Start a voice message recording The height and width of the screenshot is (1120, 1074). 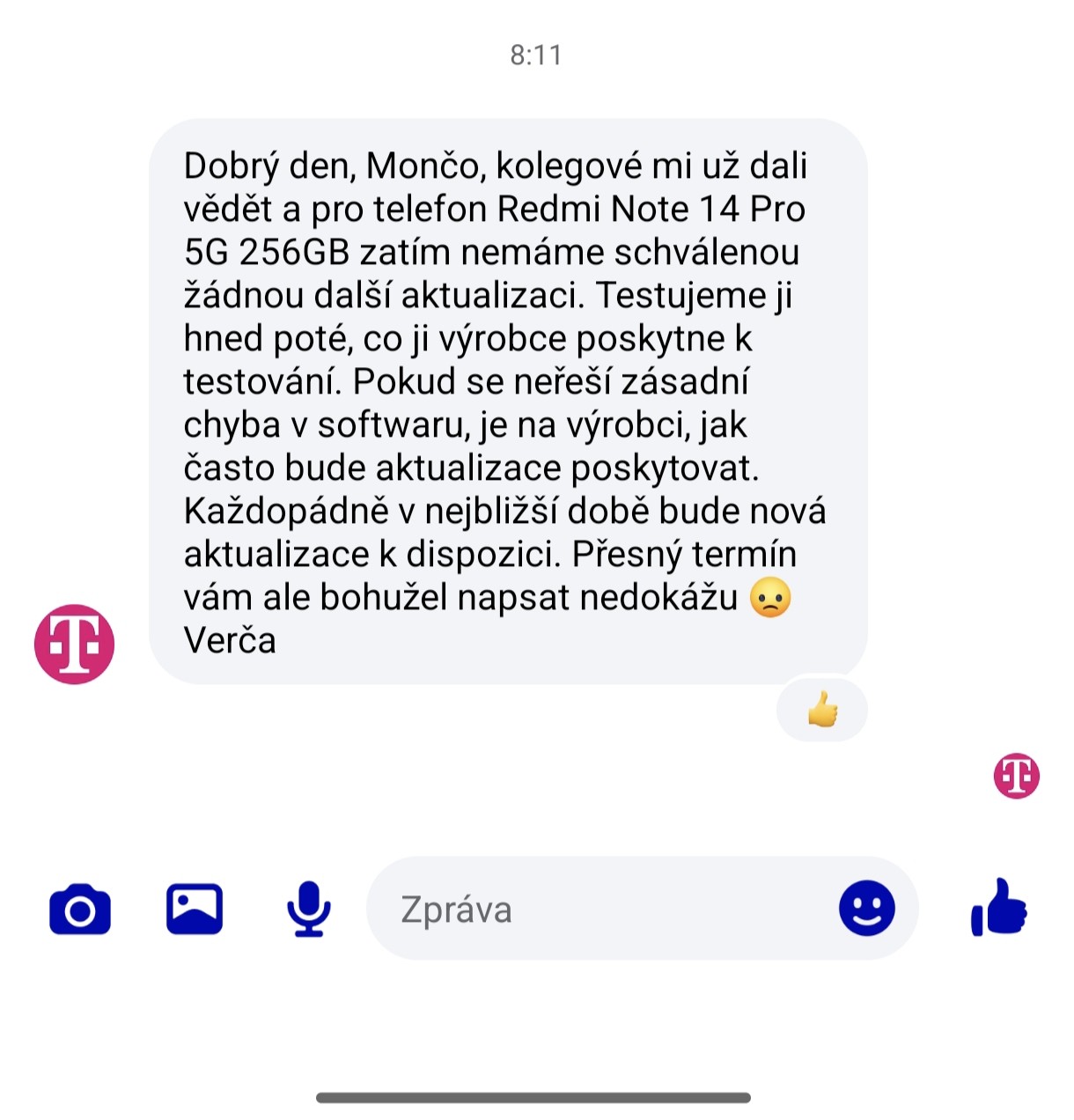(x=308, y=909)
